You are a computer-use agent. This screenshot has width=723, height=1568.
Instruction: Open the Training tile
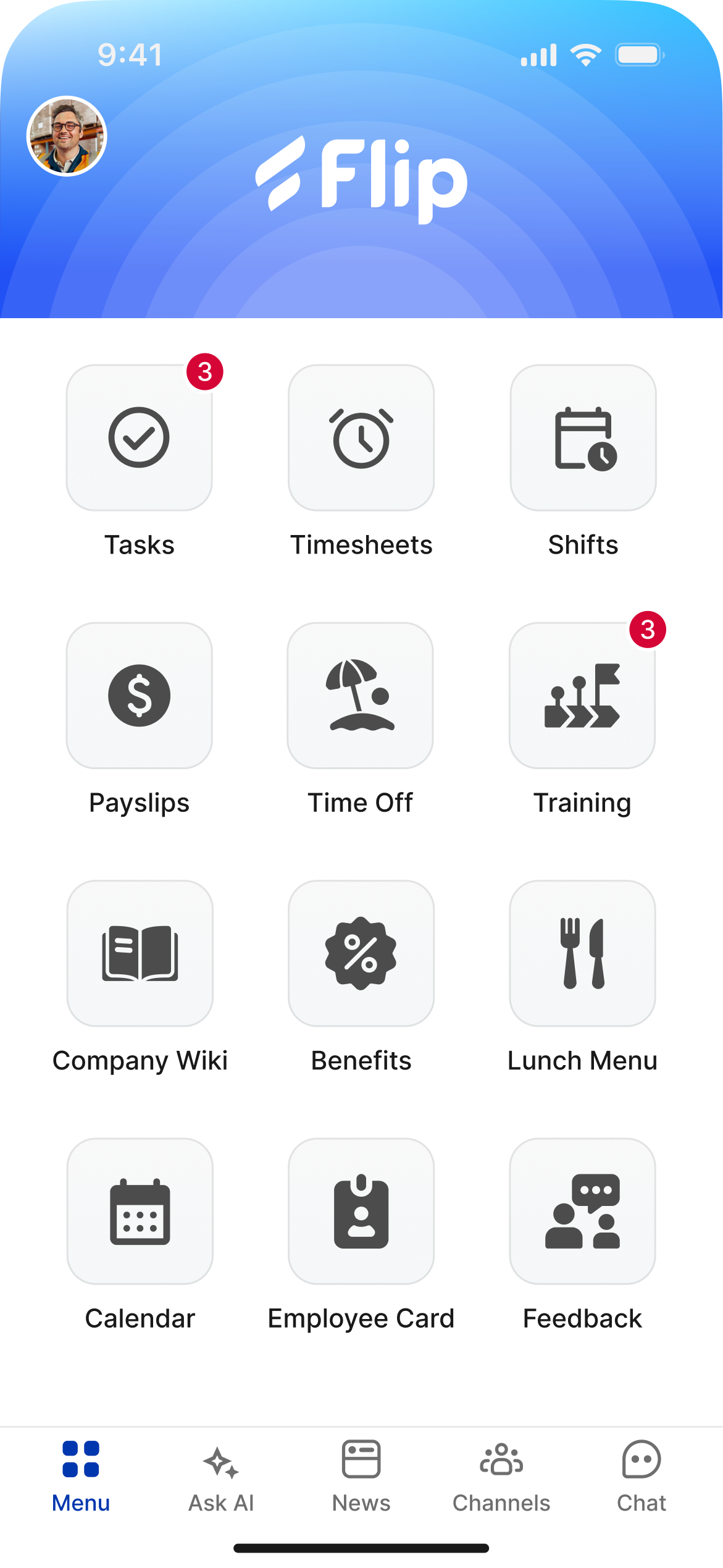pyautogui.click(x=582, y=695)
